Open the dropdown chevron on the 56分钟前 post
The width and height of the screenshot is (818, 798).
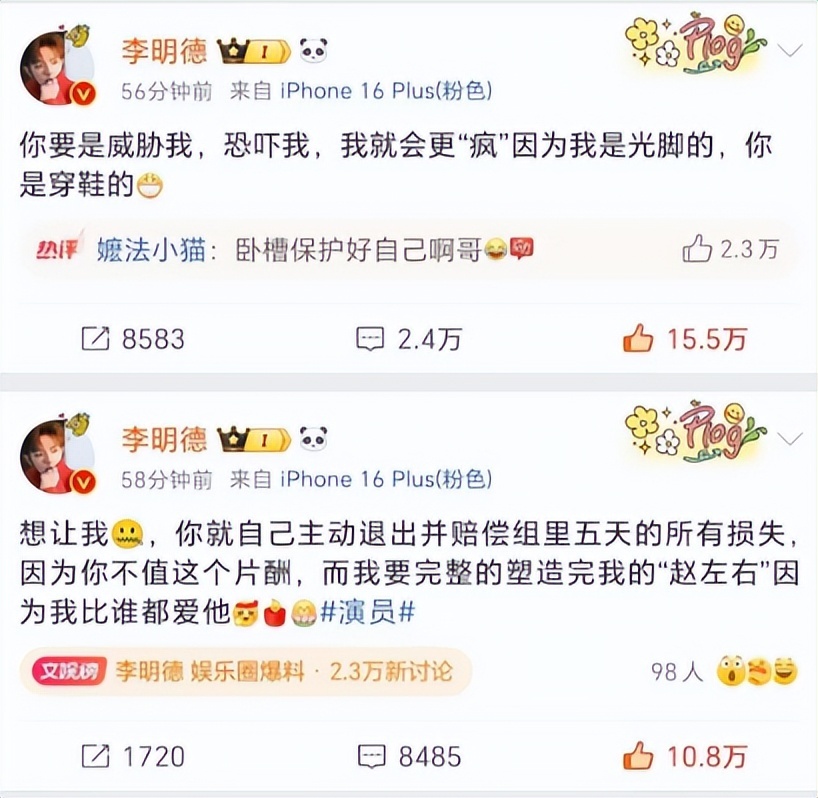tap(790, 50)
